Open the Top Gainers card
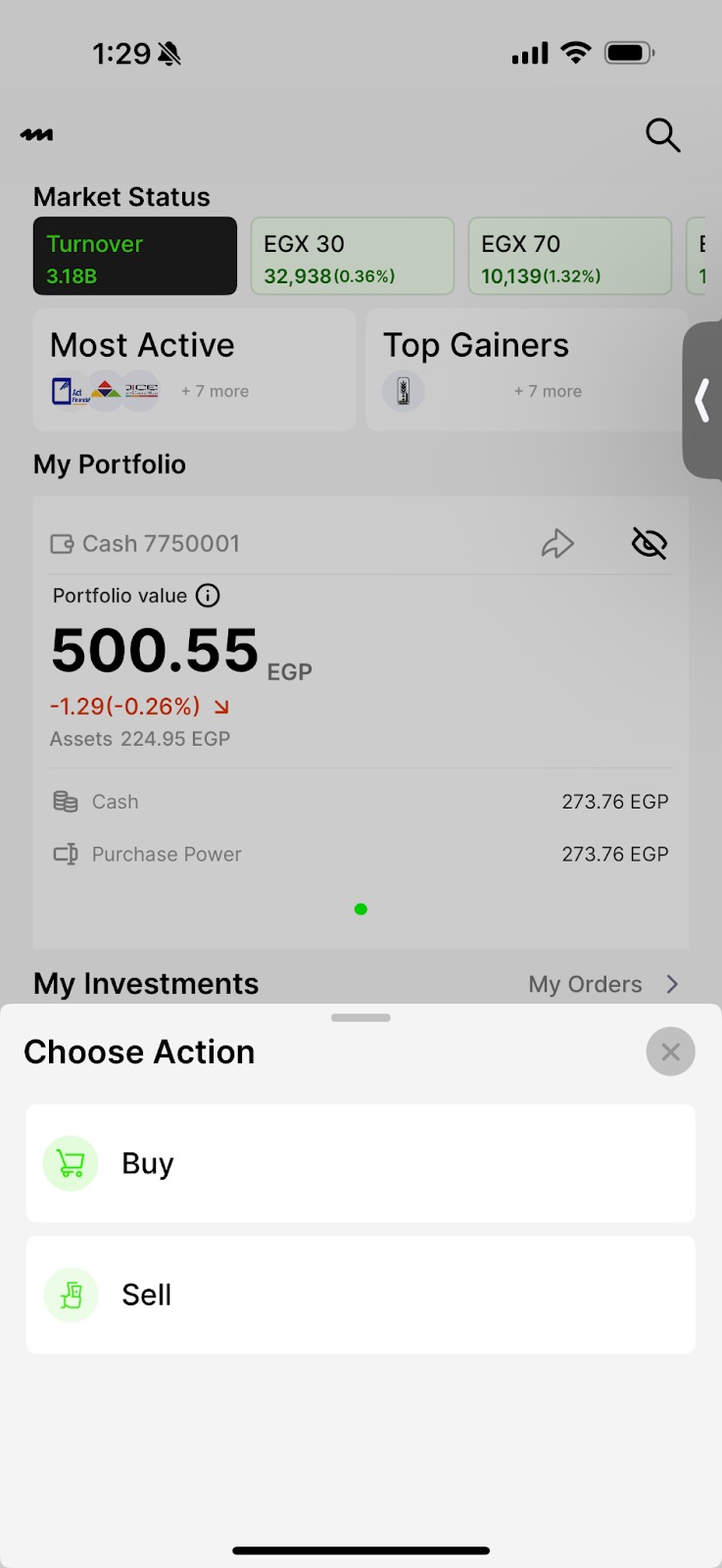722x1568 pixels. (x=525, y=369)
